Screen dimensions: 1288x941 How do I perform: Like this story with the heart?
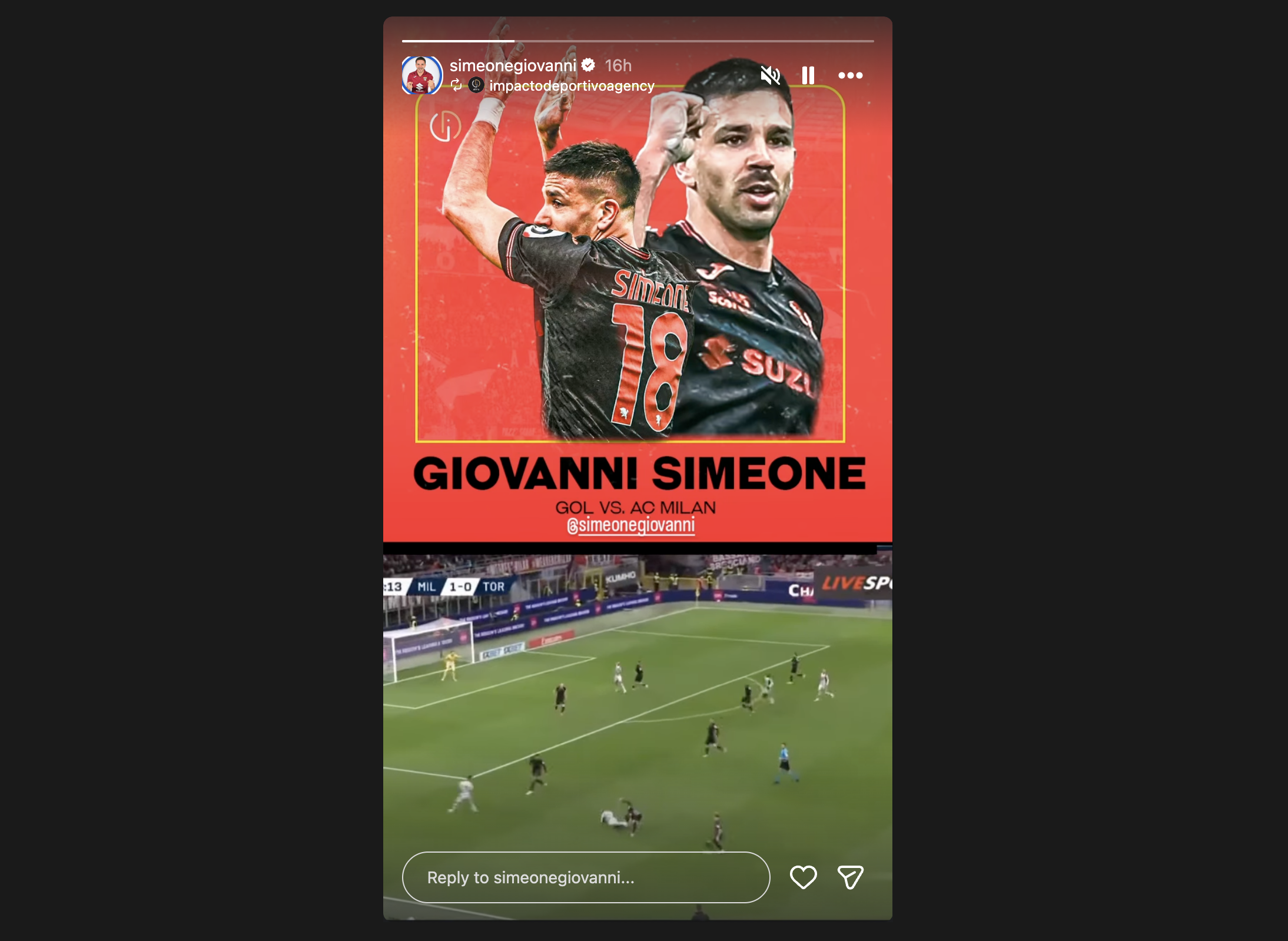point(803,877)
